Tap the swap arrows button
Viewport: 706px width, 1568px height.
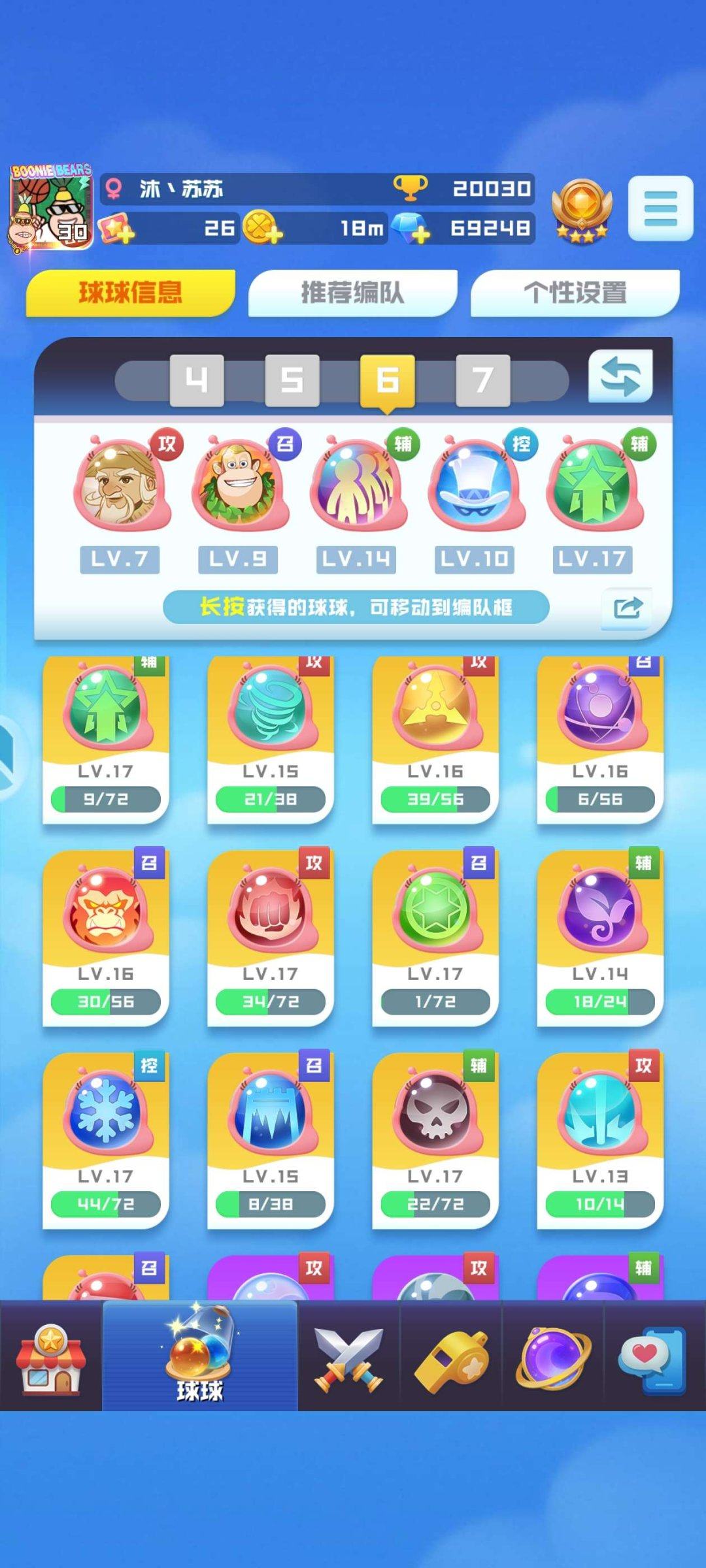620,377
